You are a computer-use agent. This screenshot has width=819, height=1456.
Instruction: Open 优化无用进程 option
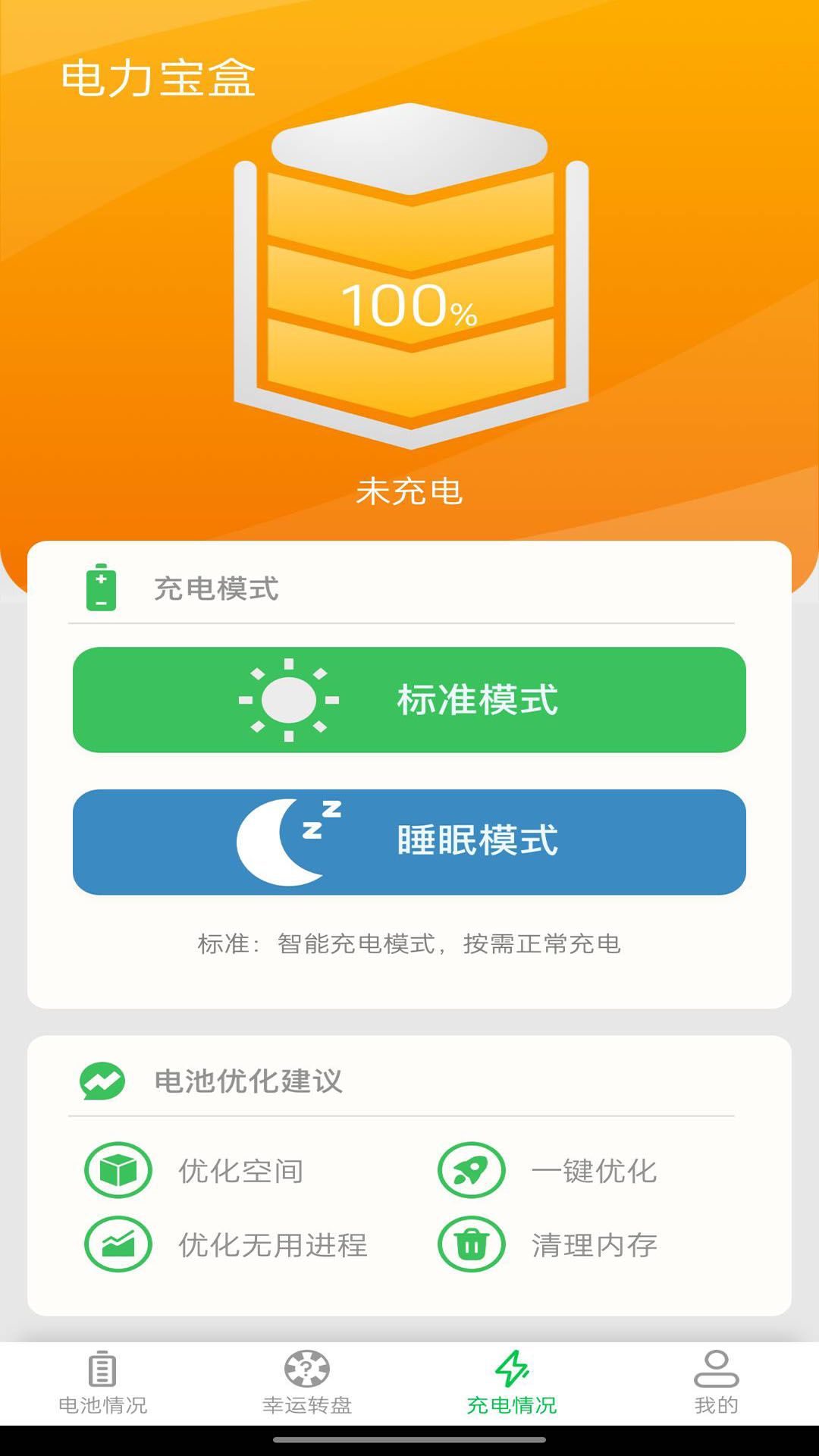point(227,1244)
